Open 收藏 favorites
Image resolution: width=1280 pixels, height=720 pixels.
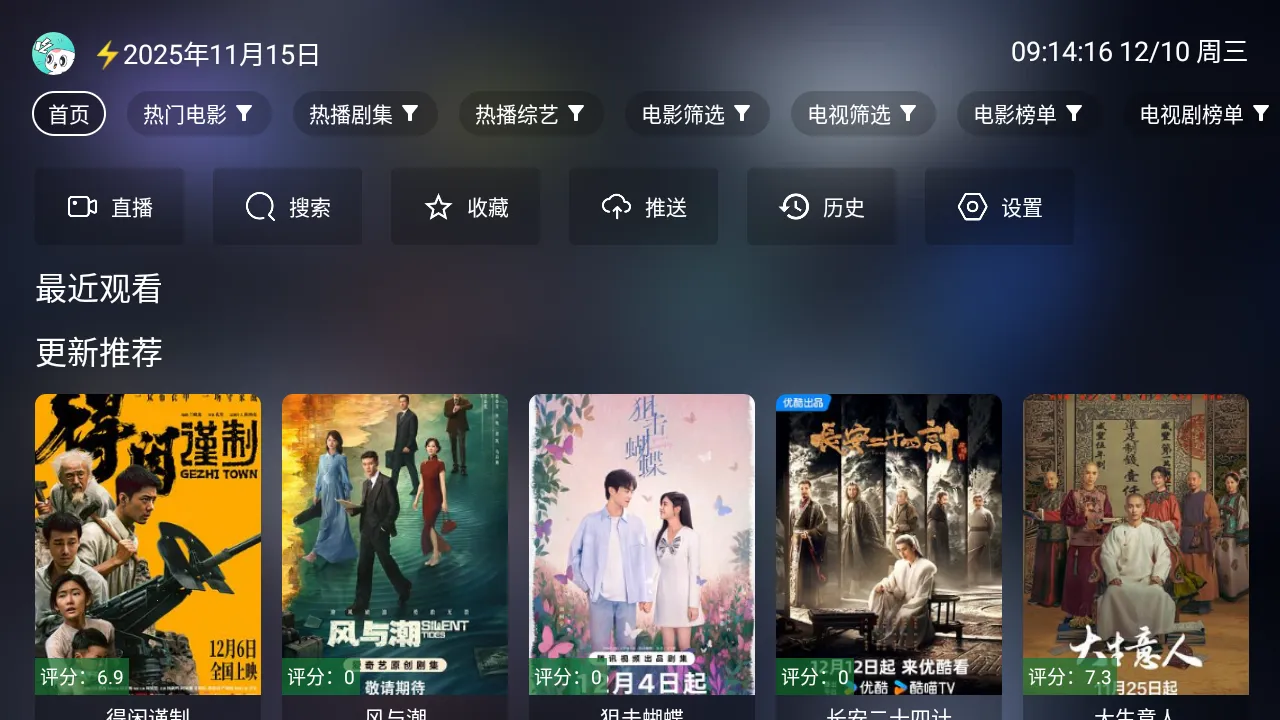click(x=465, y=207)
